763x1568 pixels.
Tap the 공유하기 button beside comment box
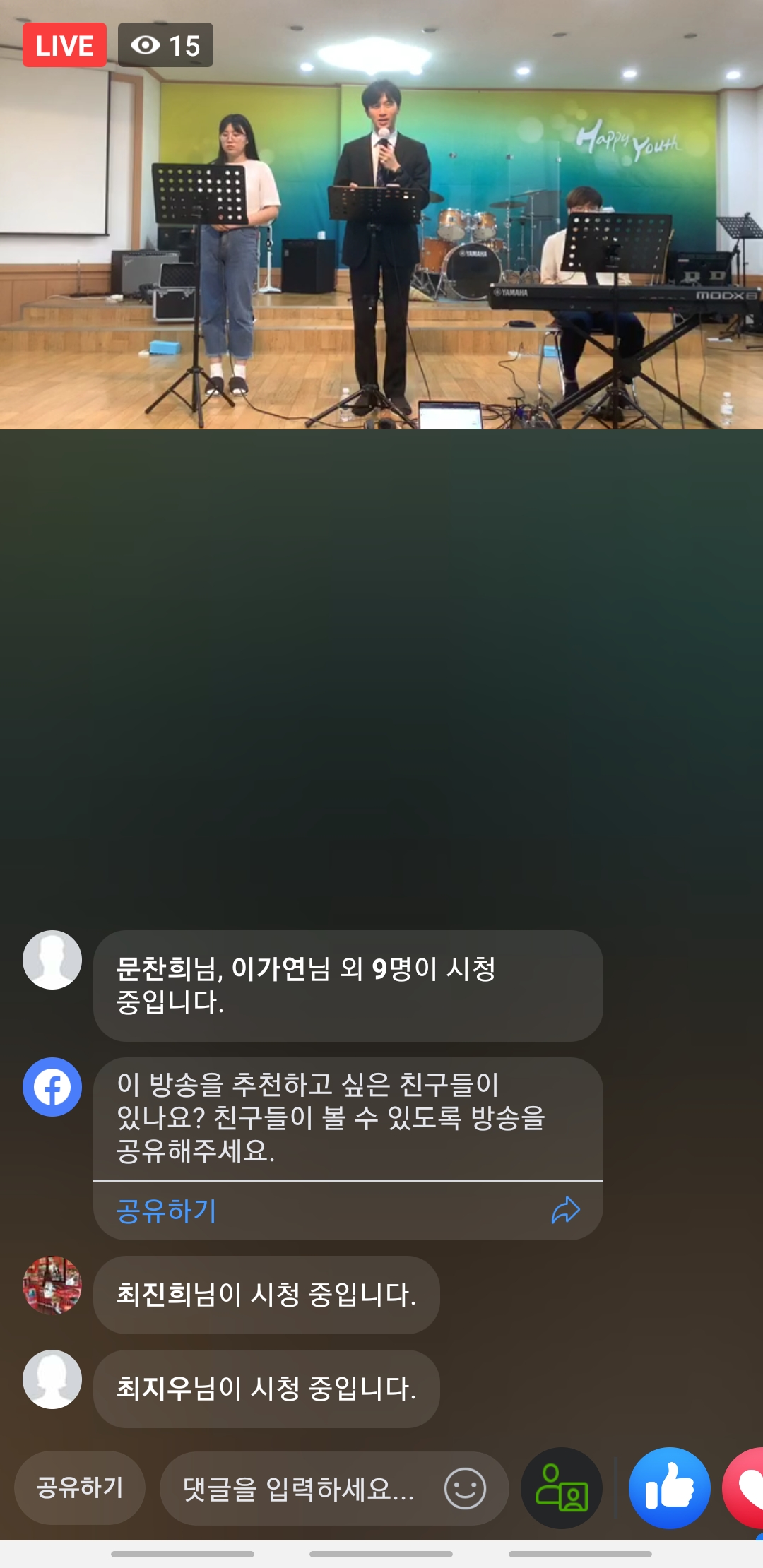click(80, 1487)
